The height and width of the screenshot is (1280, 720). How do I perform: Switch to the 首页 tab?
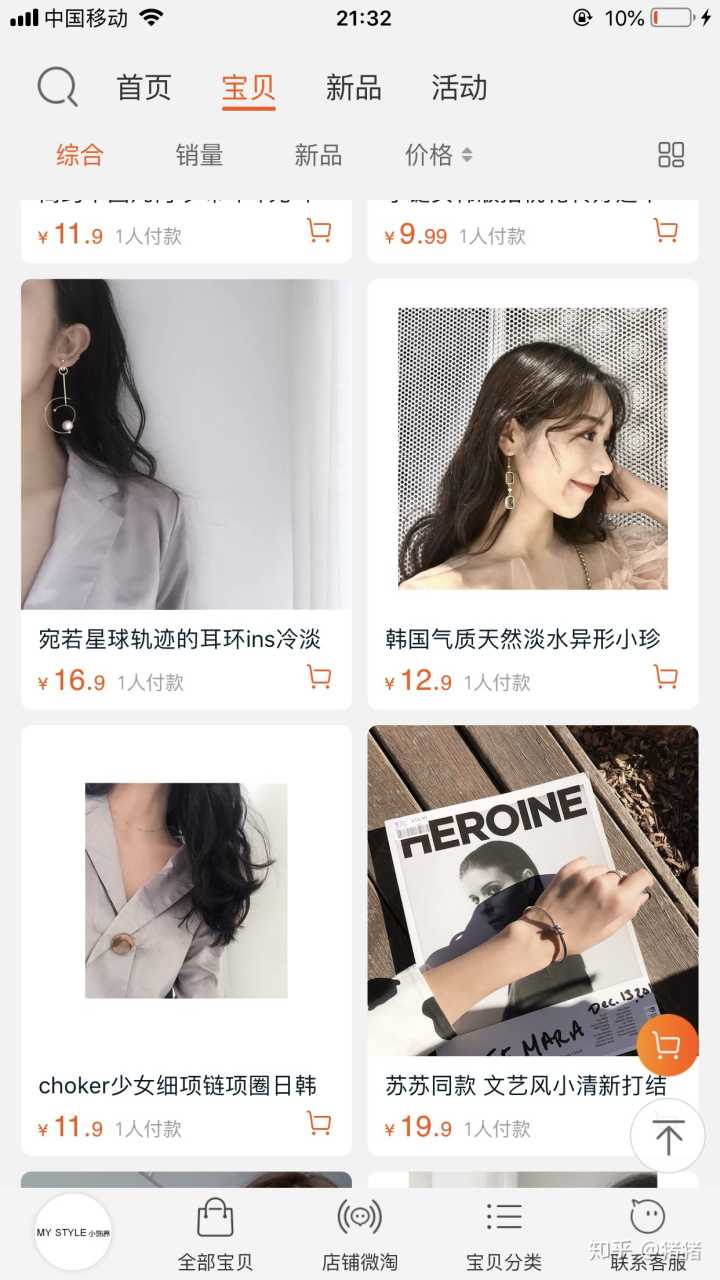[144, 88]
